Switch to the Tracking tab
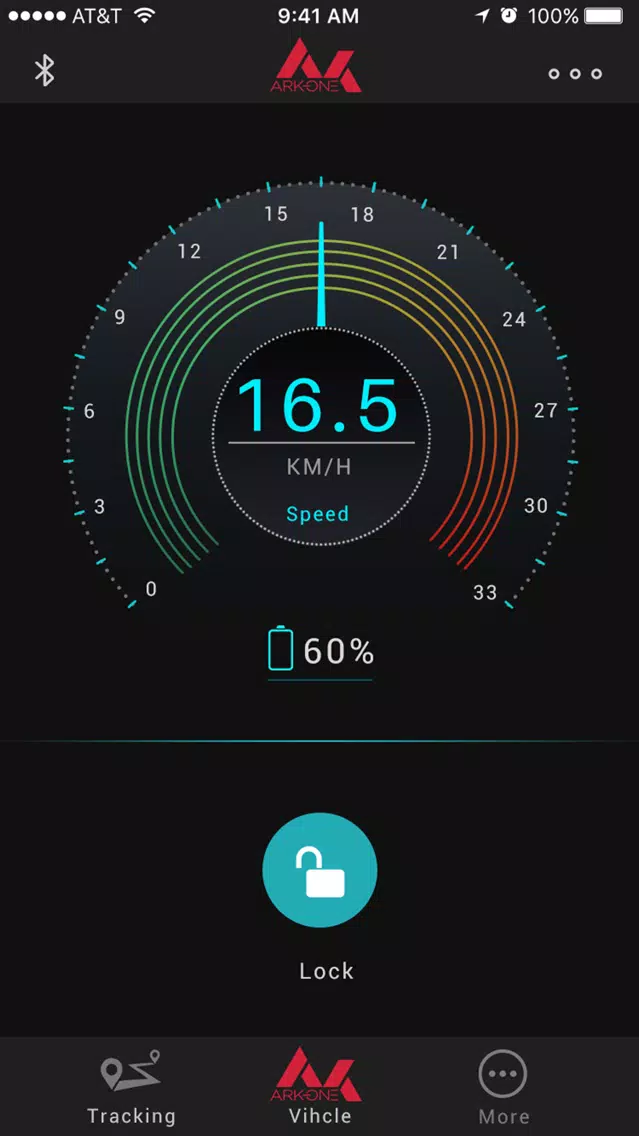 tap(131, 1086)
